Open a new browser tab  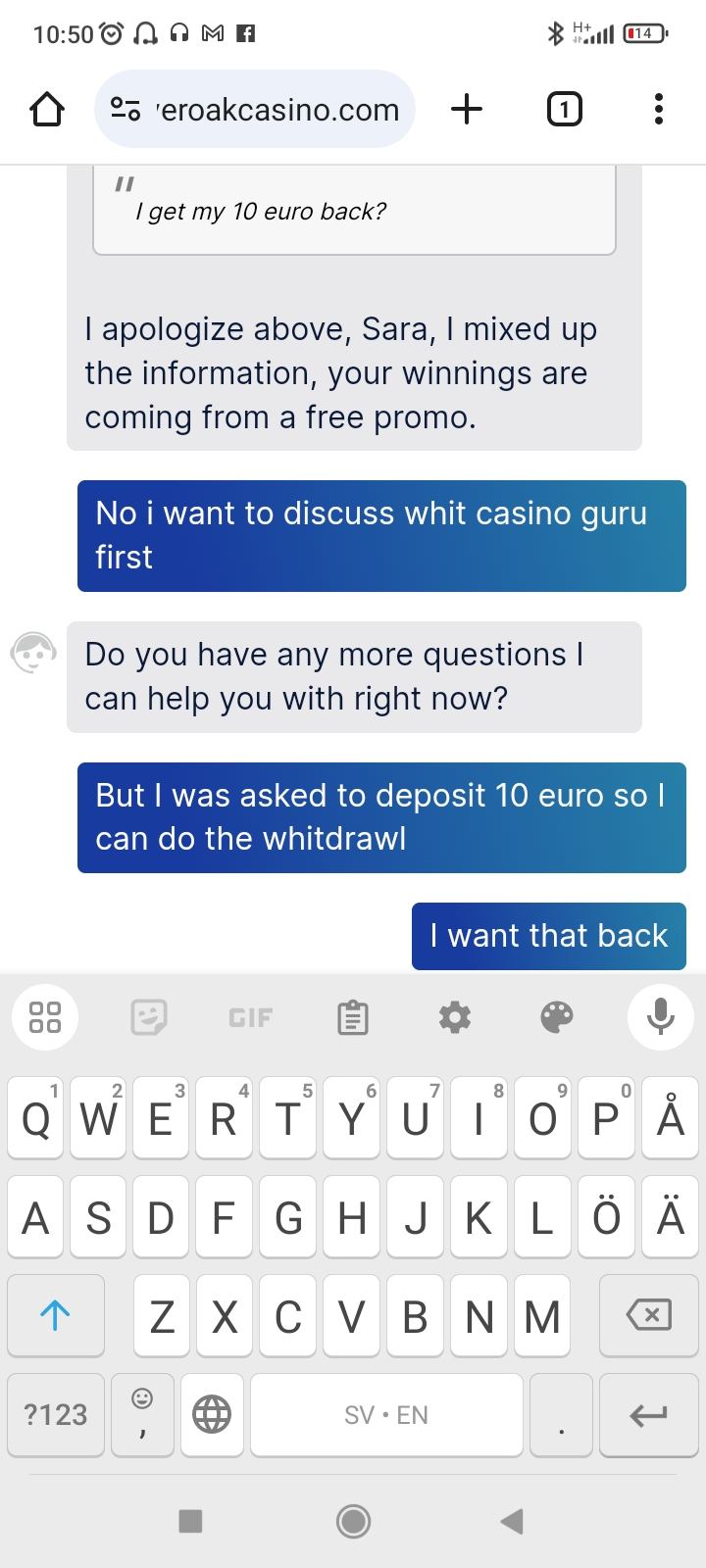click(467, 109)
